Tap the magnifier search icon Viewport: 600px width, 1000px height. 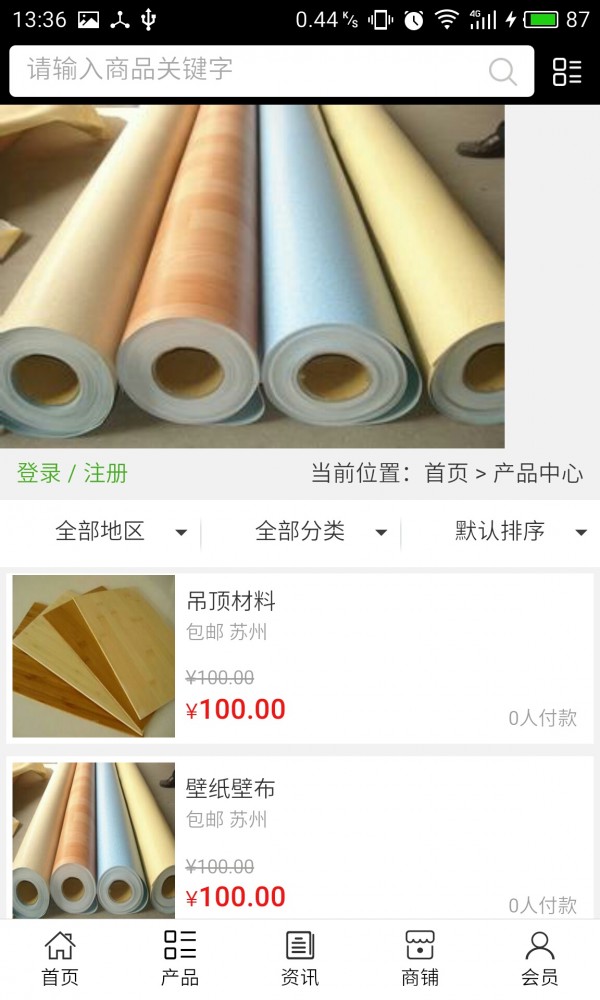pyautogui.click(x=502, y=71)
